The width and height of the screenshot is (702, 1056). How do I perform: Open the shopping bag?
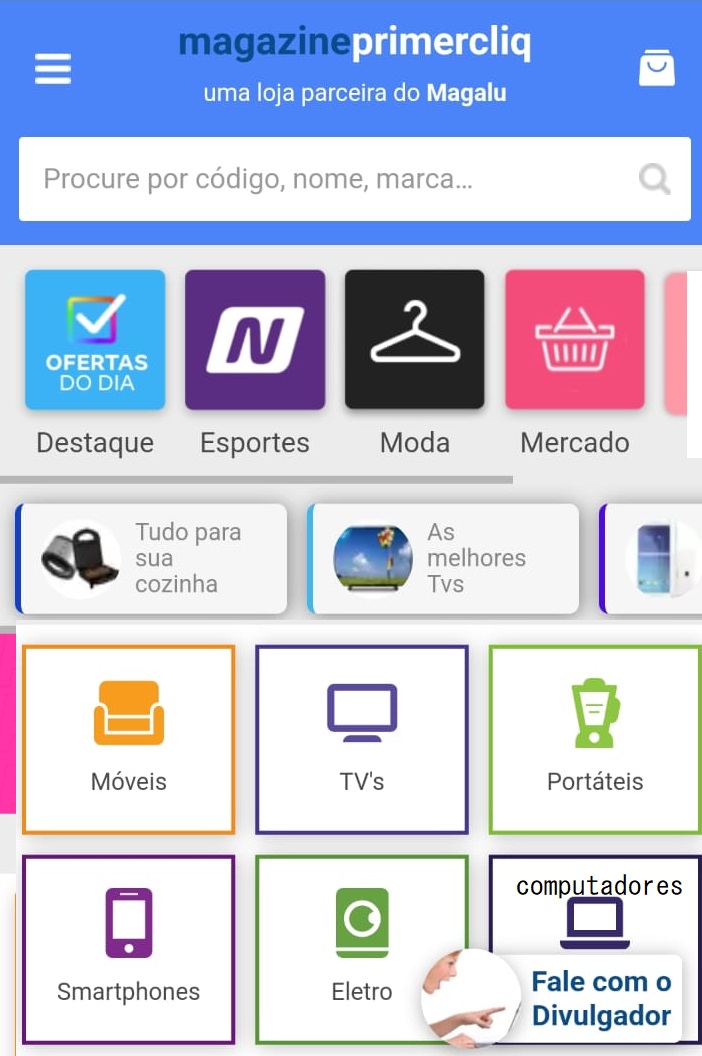657,68
